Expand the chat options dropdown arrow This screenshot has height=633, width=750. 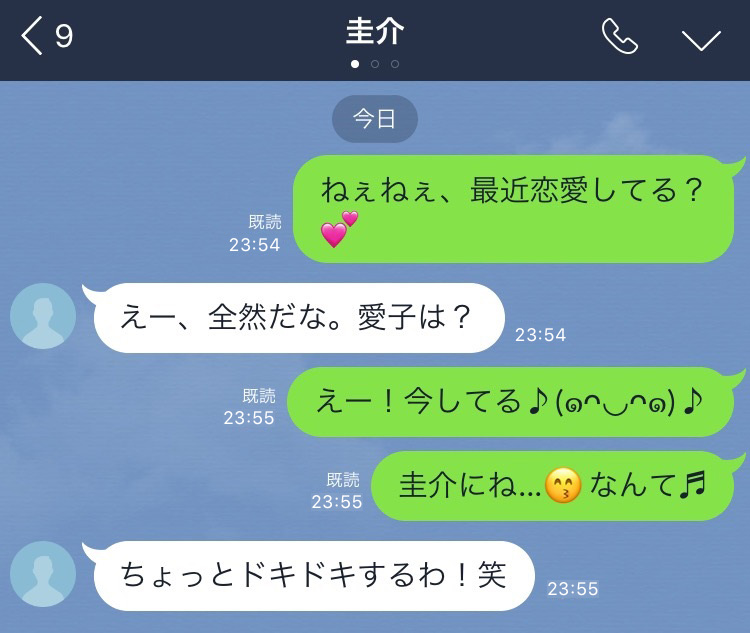tap(701, 39)
